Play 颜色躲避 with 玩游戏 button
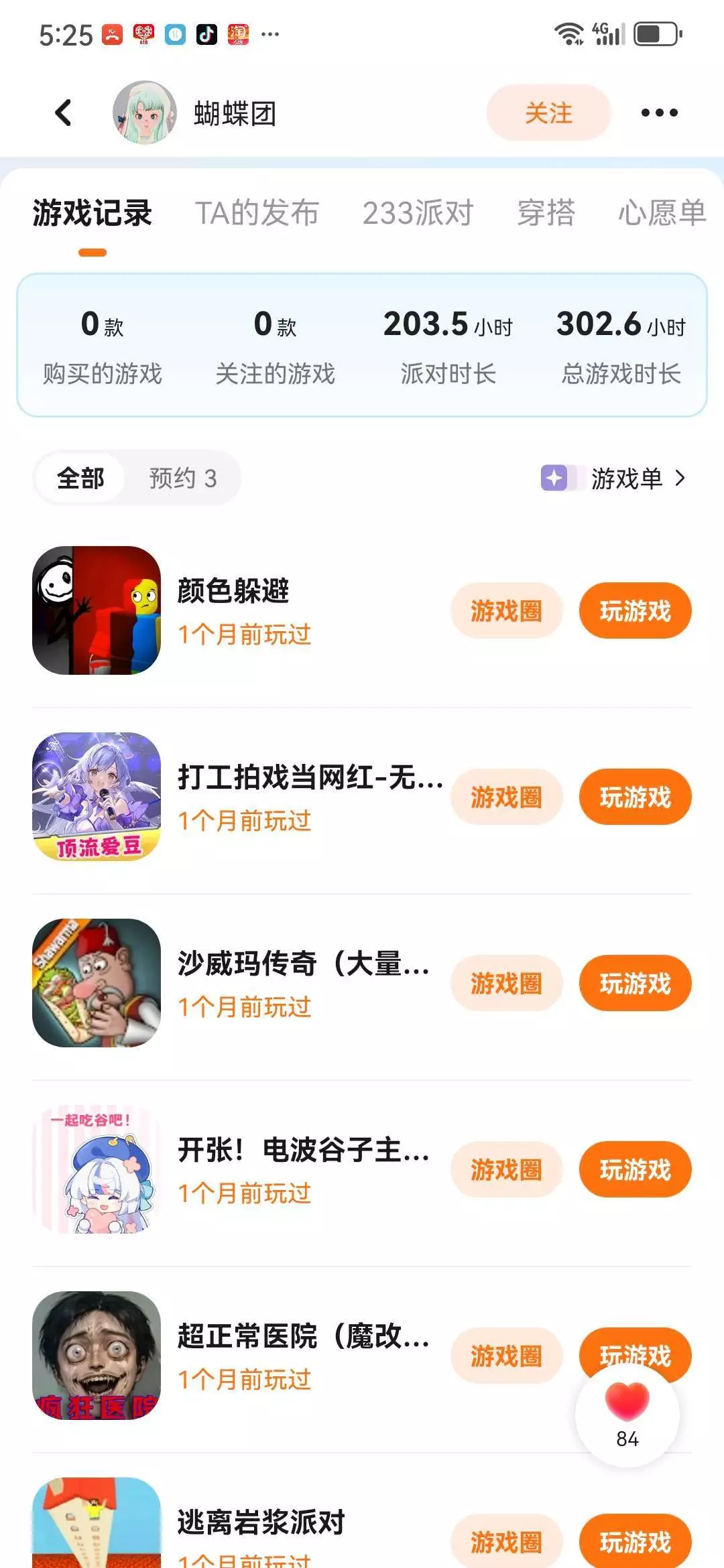The width and height of the screenshot is (724, 1568). pos(635,610)
